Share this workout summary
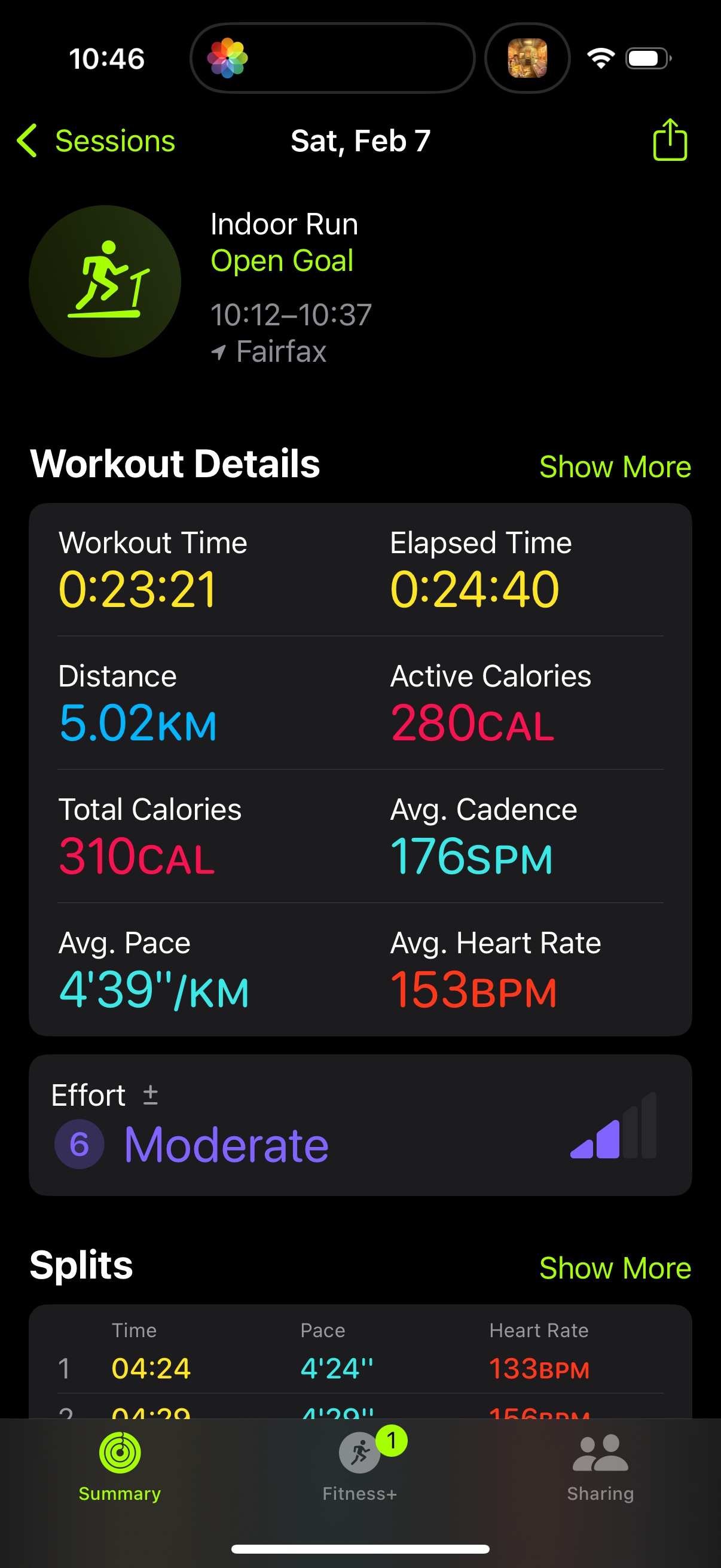 pos(670,139)
